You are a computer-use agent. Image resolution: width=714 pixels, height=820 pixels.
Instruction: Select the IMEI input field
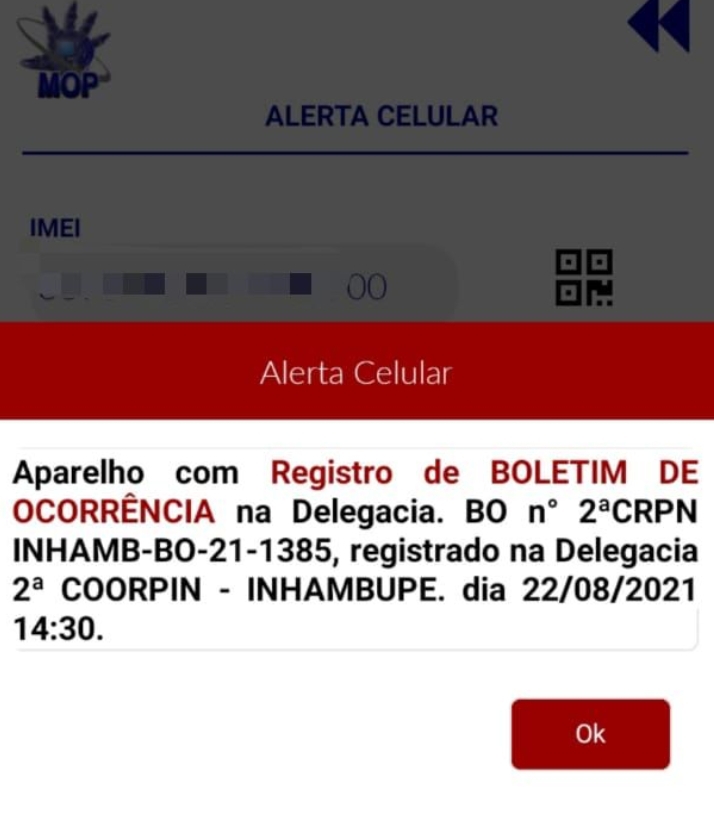pos(240,287)
